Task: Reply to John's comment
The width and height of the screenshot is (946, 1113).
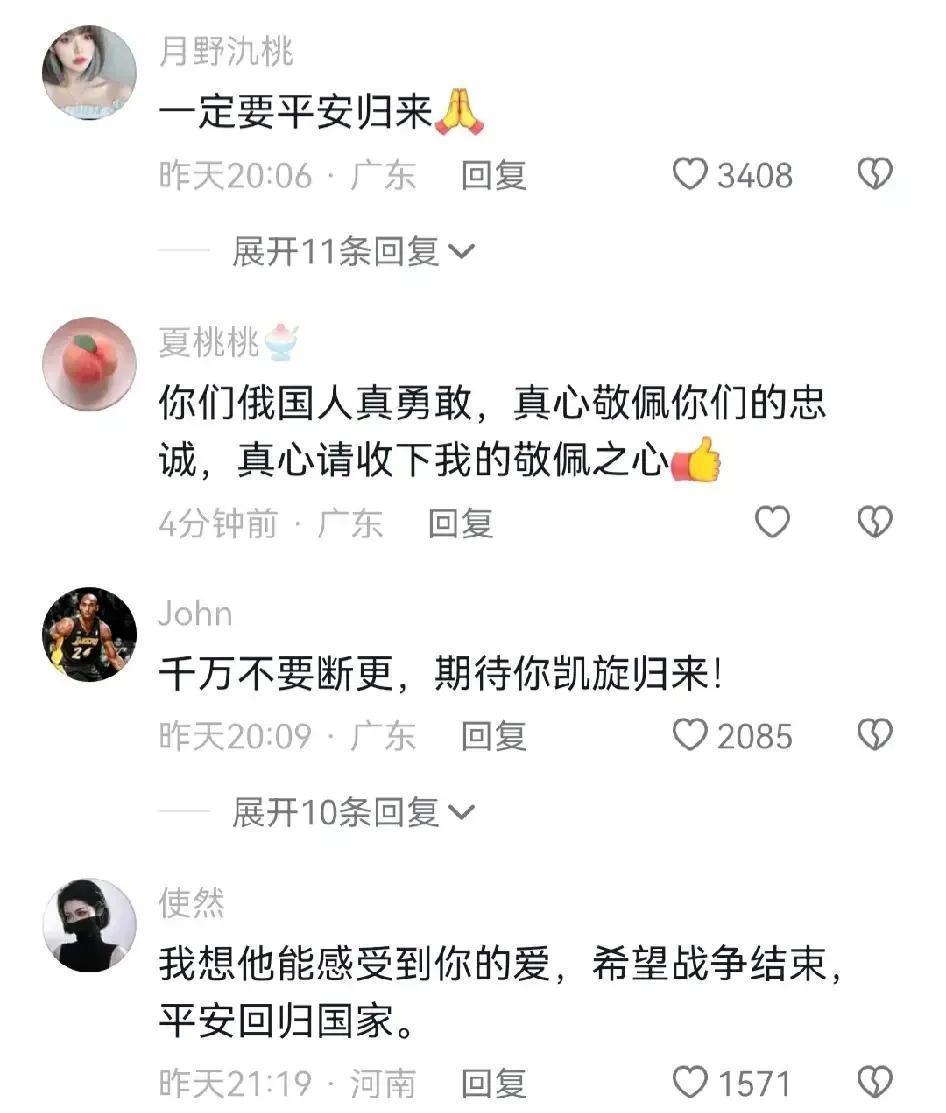Action: [x=493, y=736]
